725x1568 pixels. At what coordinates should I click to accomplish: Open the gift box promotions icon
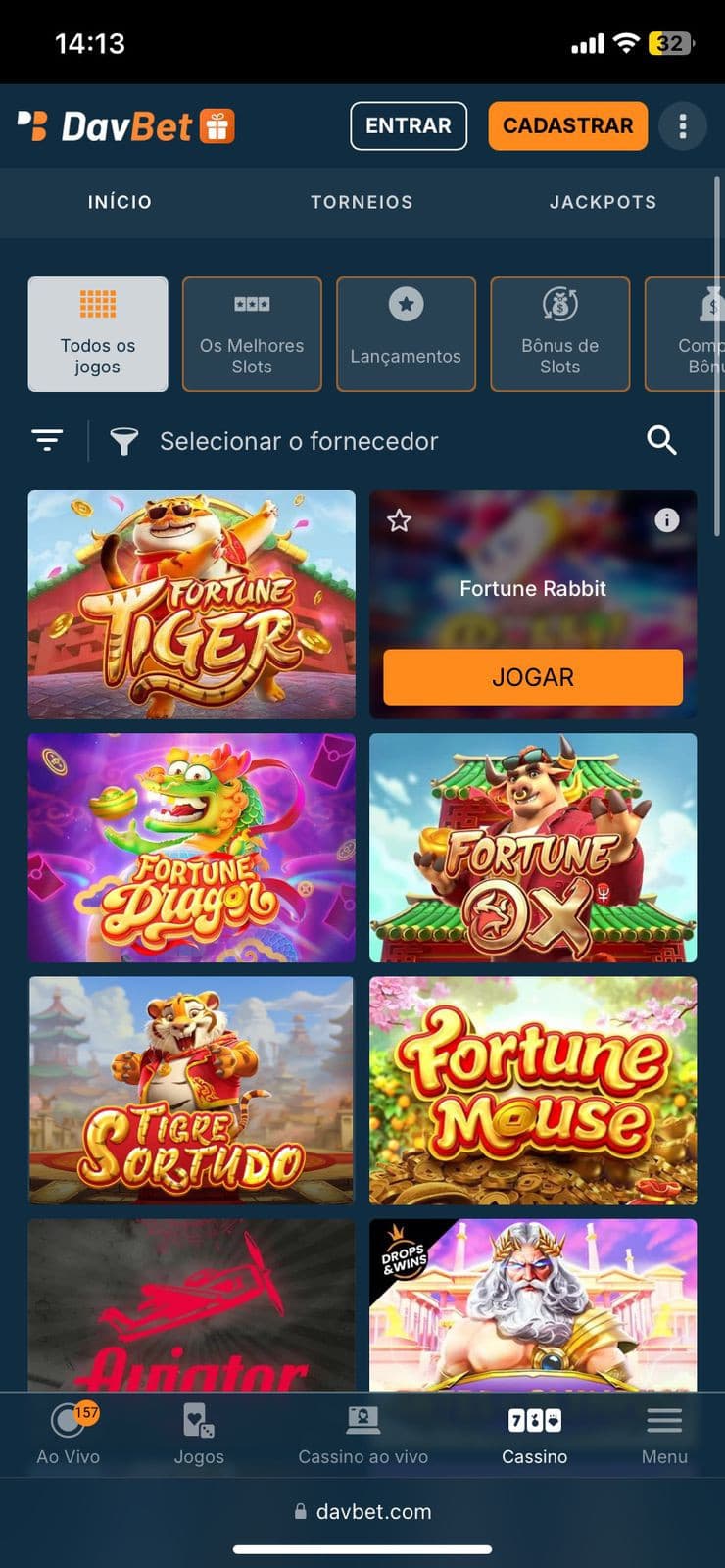click(x=217, y=126)
